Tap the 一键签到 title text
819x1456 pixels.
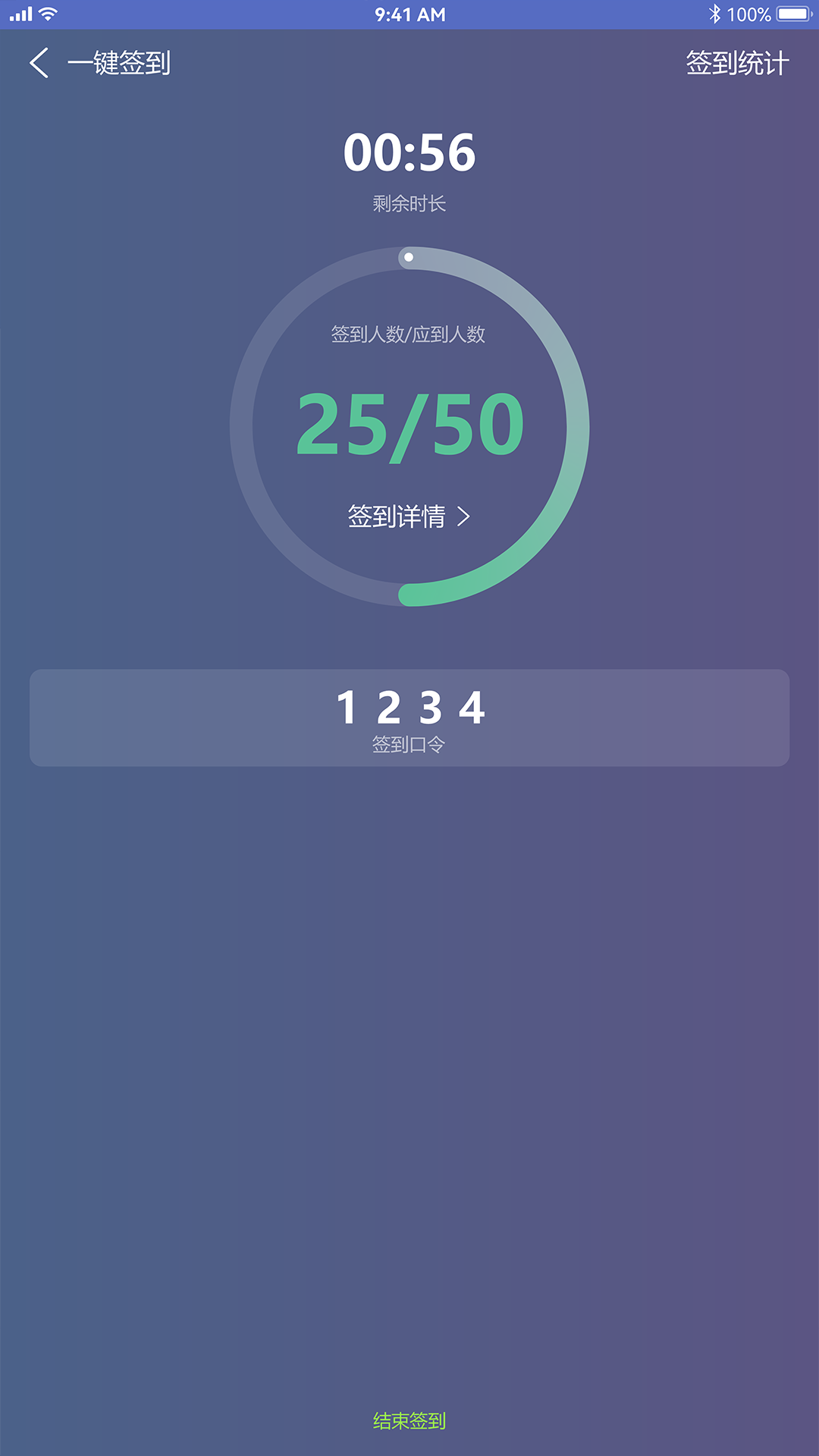coord(120,64)
